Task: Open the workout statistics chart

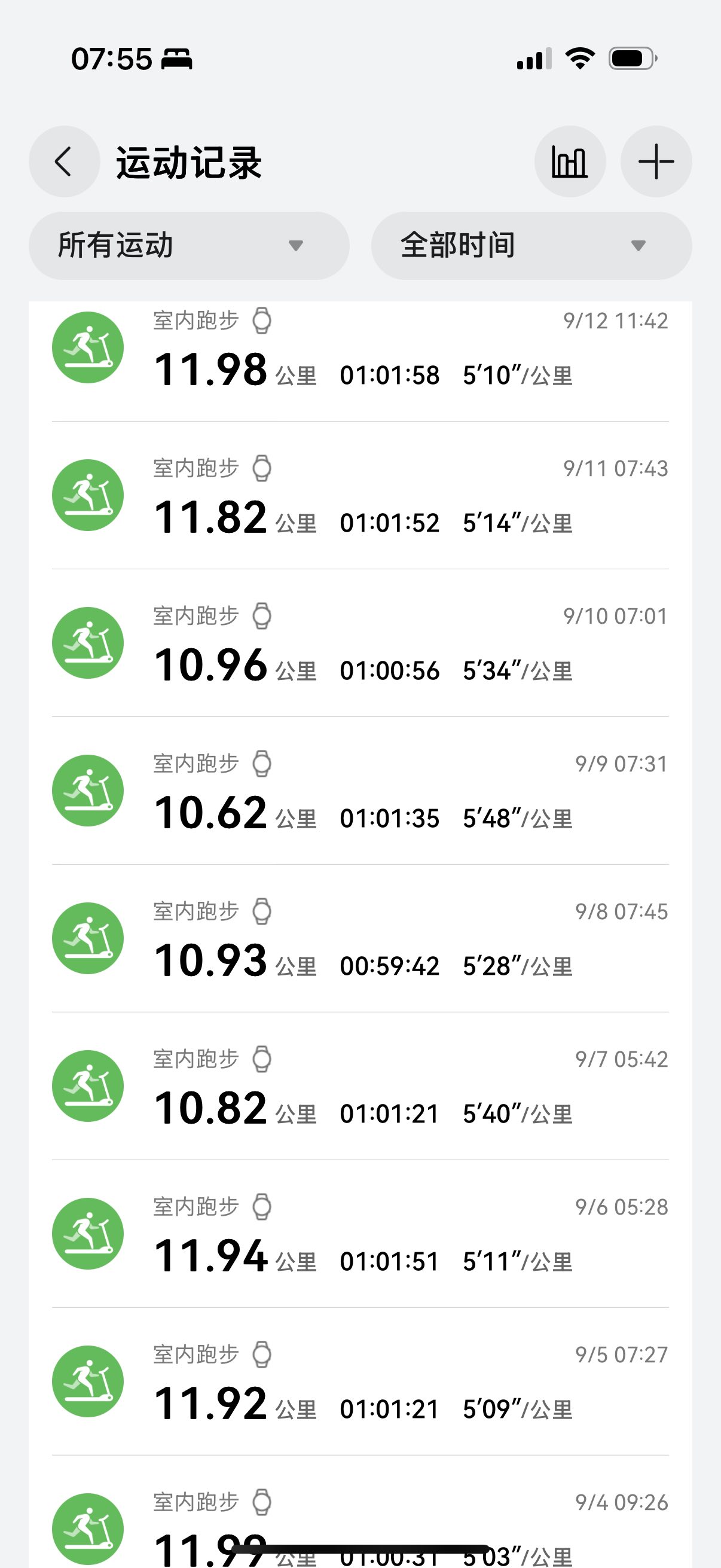Action: click(570, 162)
